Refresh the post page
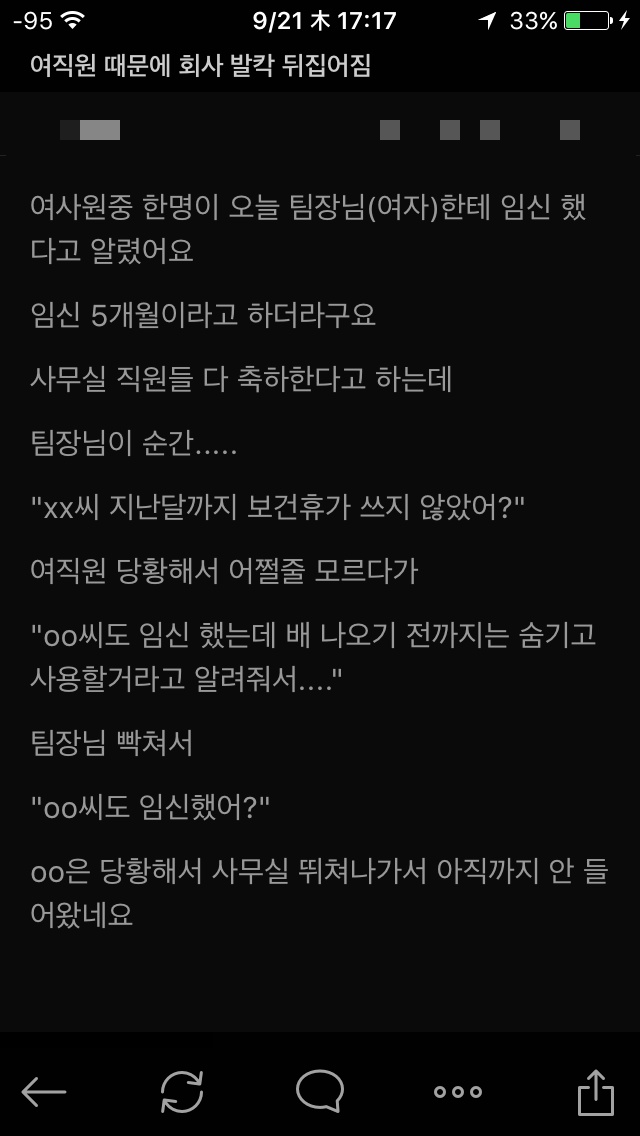This screenshot has width=640, height=1136. click(182, 1092)
